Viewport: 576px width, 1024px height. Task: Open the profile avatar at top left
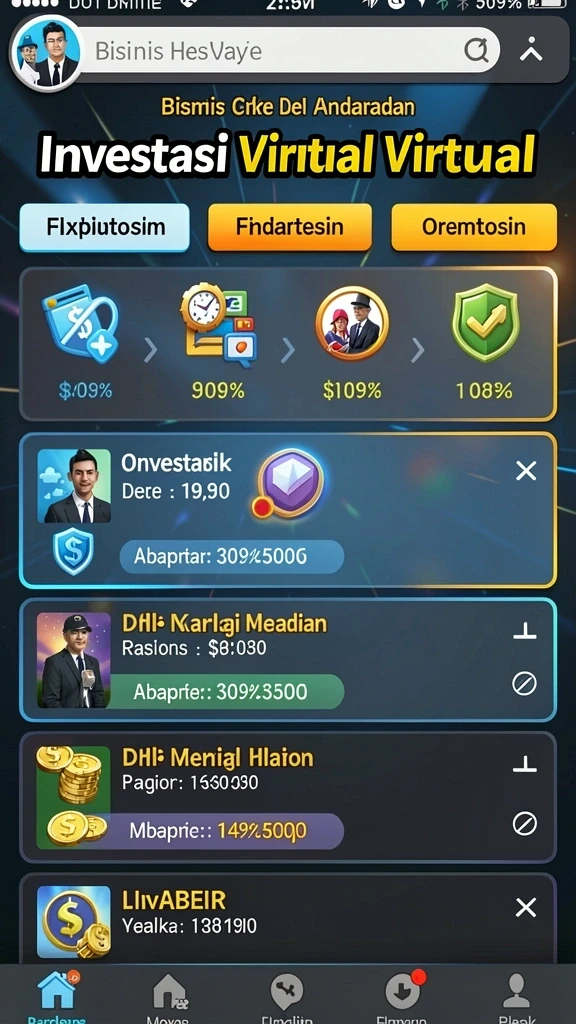(x=46, y=52)
